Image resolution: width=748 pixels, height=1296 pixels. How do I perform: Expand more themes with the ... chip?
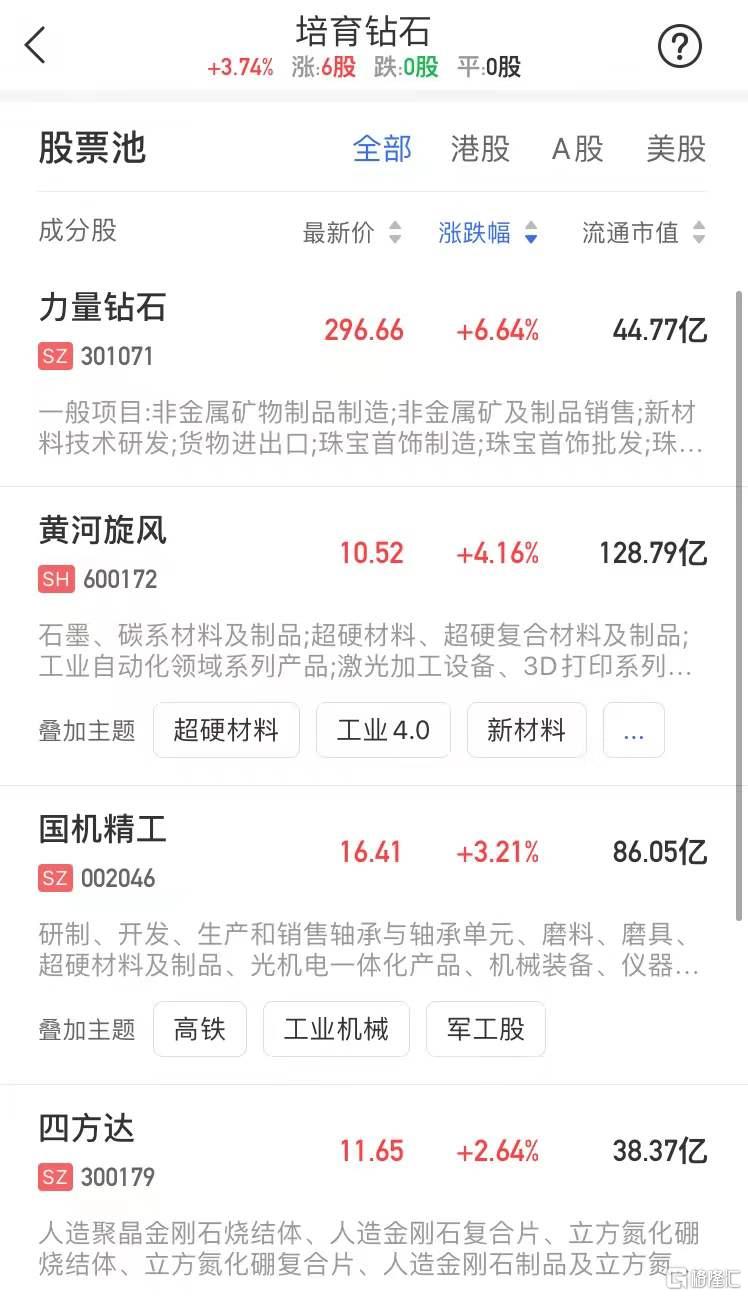pos(634,730)
